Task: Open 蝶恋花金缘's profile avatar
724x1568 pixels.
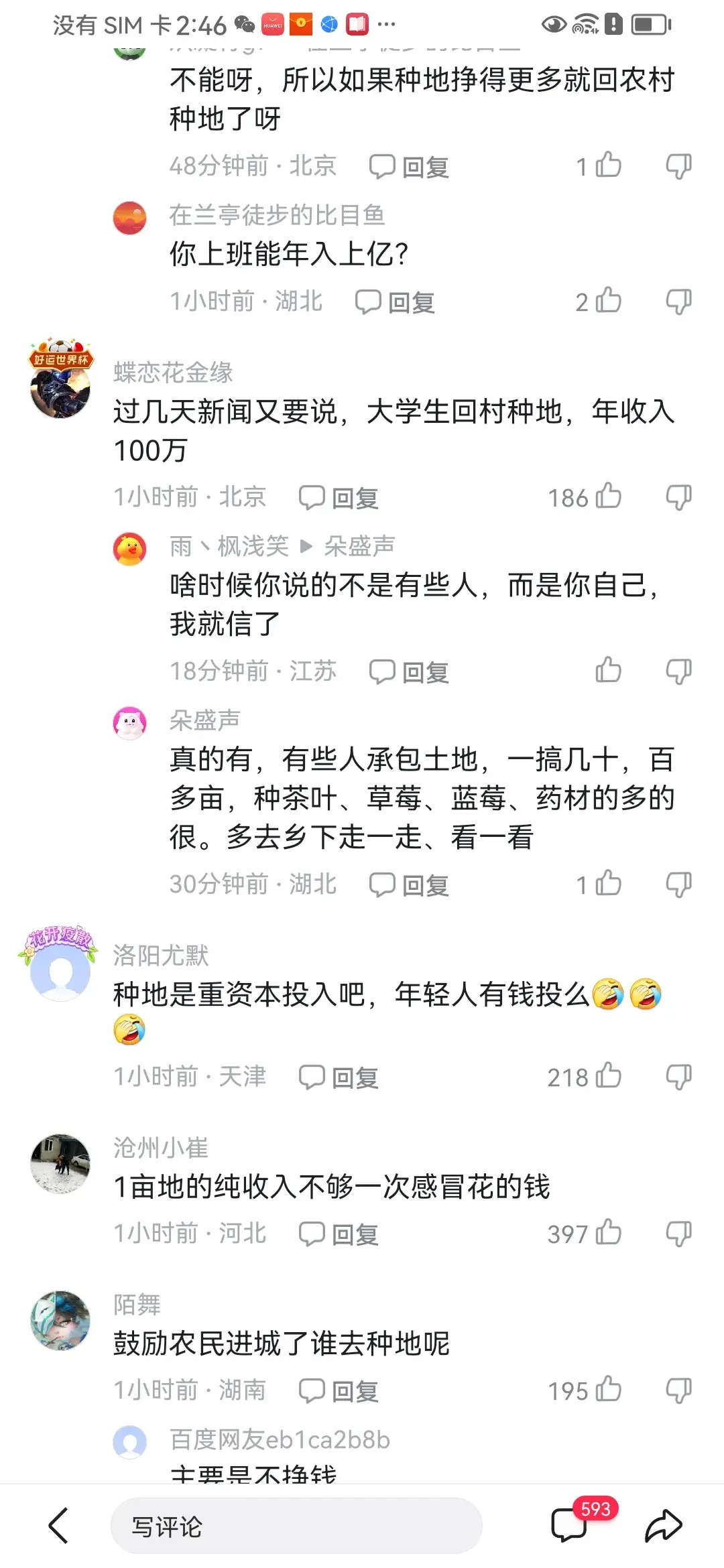Action: [x=60, y=387]
